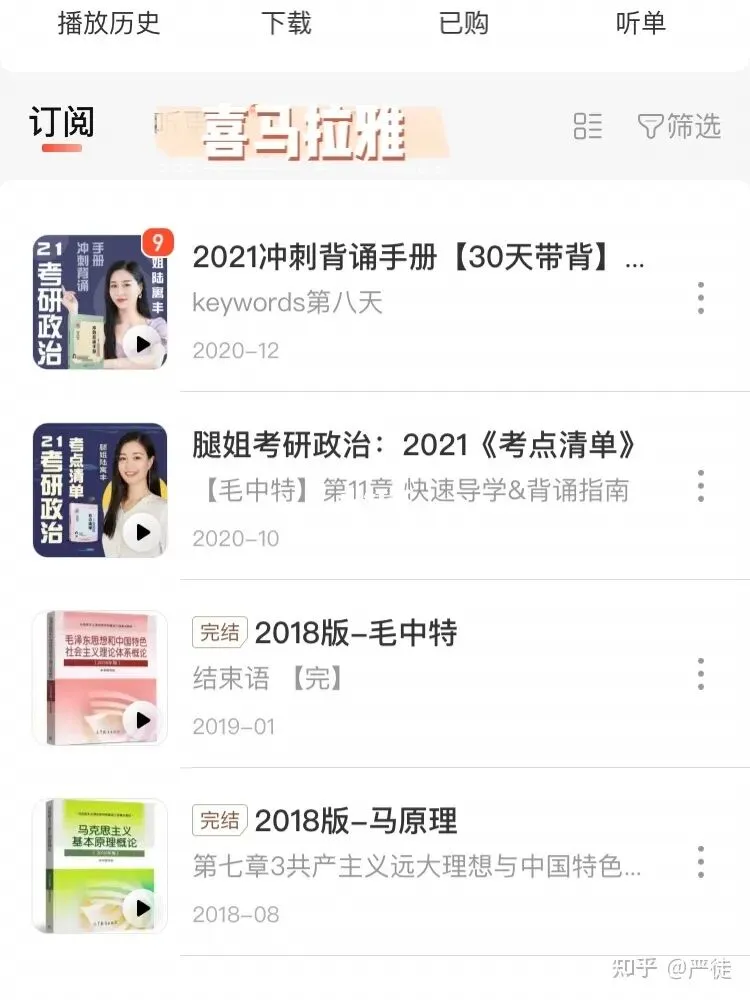Show more options for 考点清单 album
The width and height of the screenshot is (750, 1000).
(701, 486)
